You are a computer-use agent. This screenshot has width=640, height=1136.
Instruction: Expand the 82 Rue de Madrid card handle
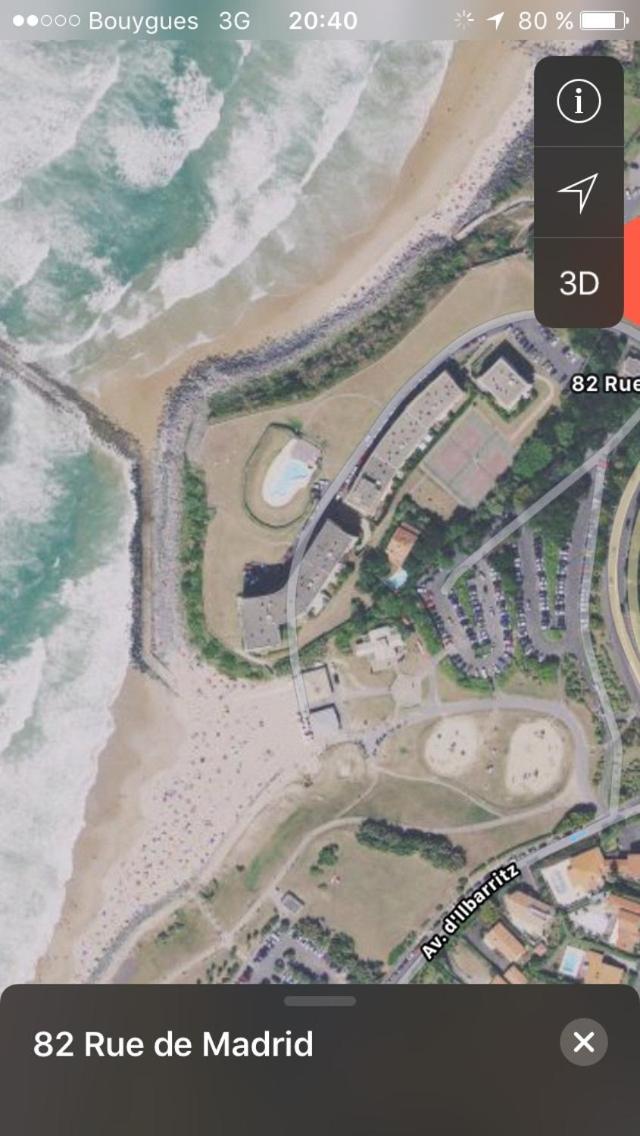(x=320, y=1001)
